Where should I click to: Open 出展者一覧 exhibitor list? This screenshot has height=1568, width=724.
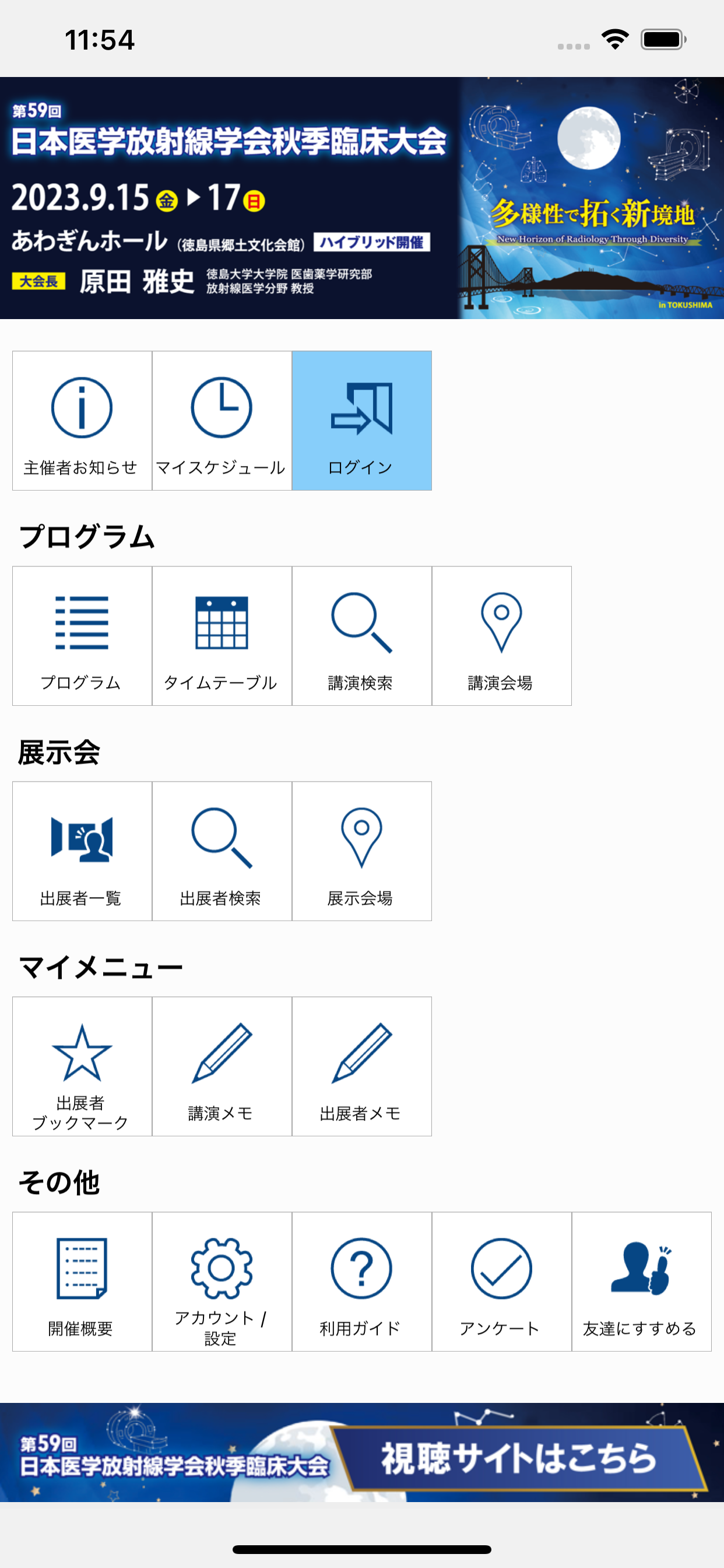82,852
